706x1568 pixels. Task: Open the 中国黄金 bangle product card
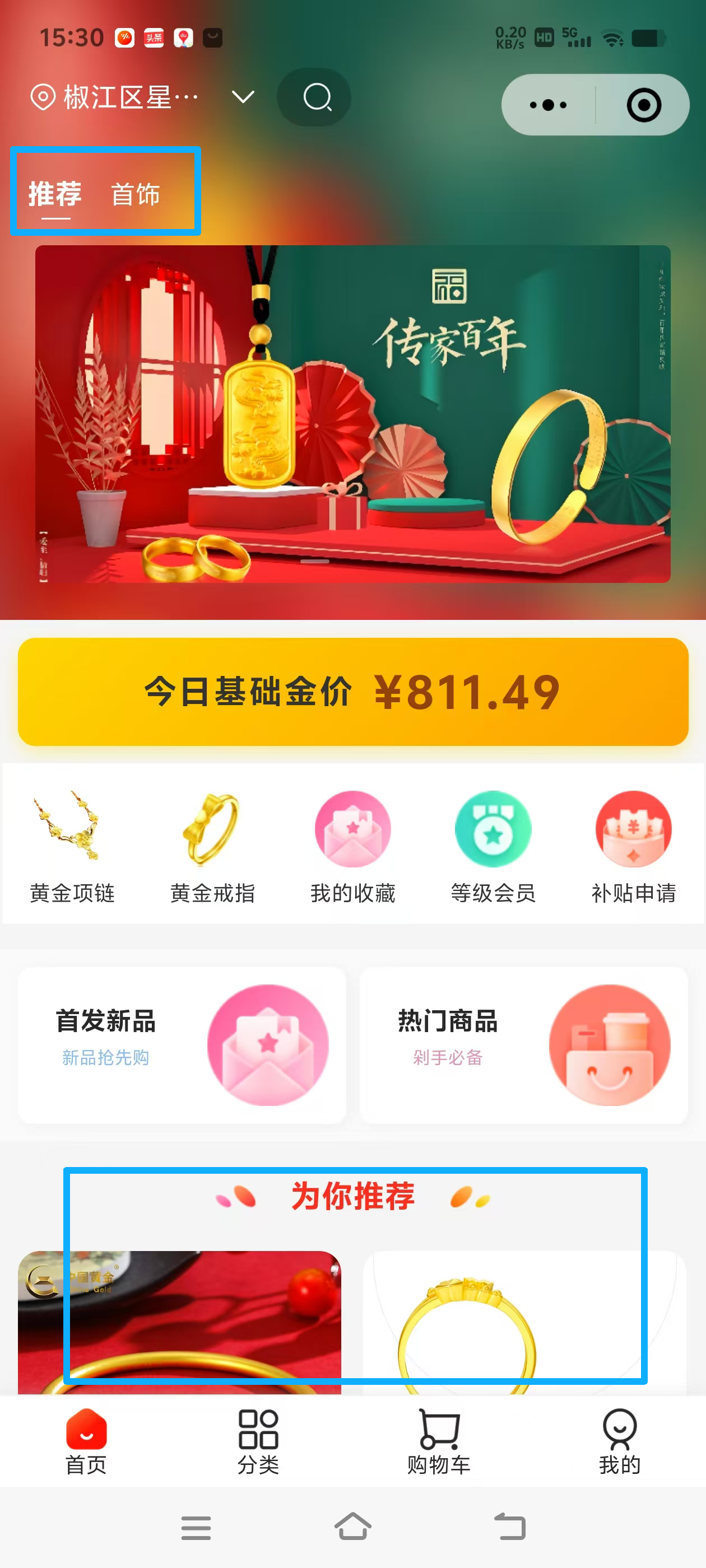click(x=179, y=1322)
